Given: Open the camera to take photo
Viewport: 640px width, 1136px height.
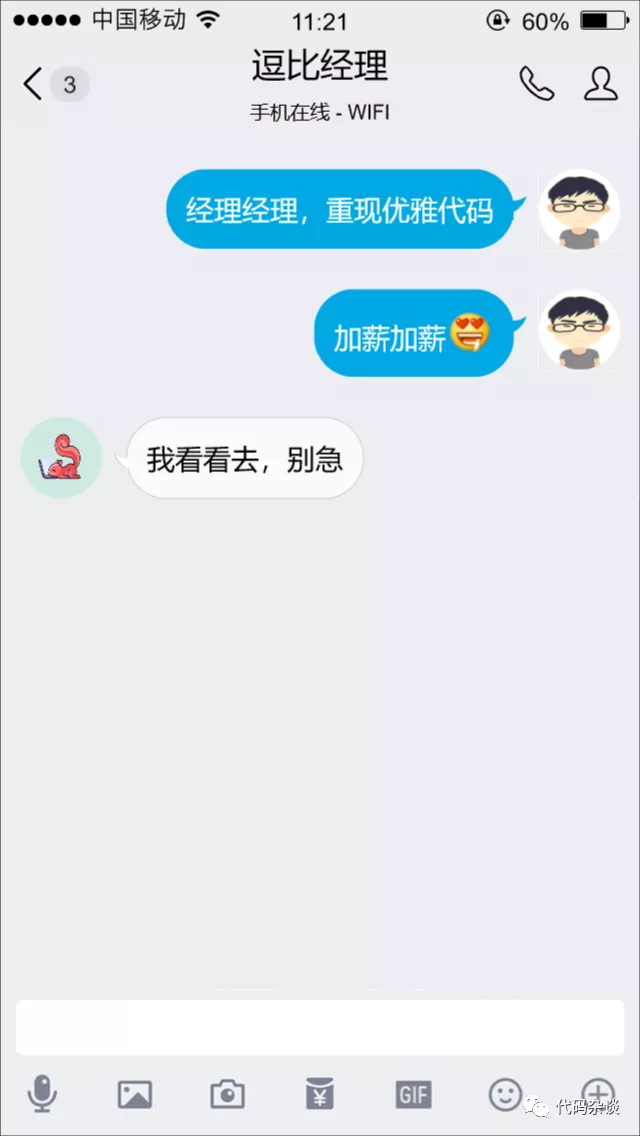Looking at the screenshot, I should point(227,1094).
